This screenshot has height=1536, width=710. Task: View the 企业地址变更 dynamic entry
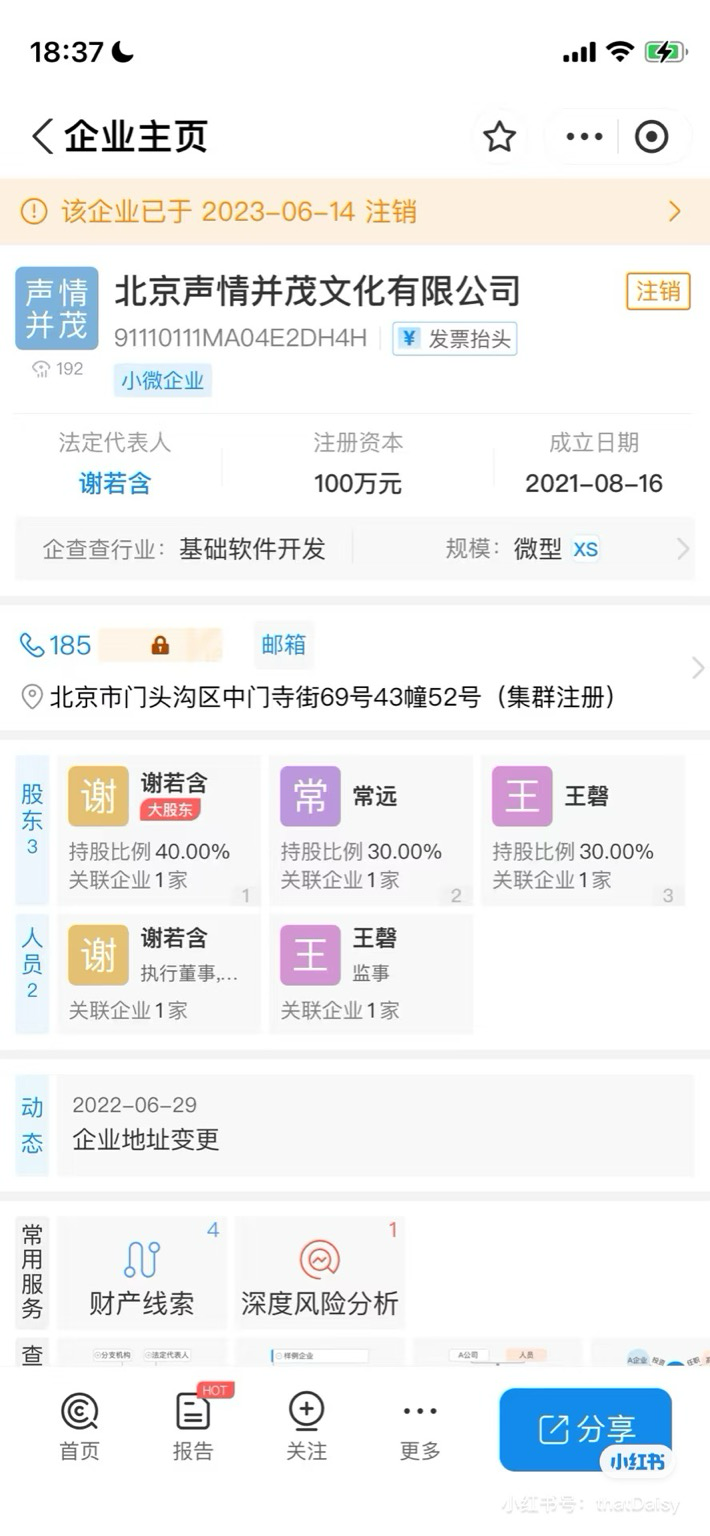tap(375, 1125)
